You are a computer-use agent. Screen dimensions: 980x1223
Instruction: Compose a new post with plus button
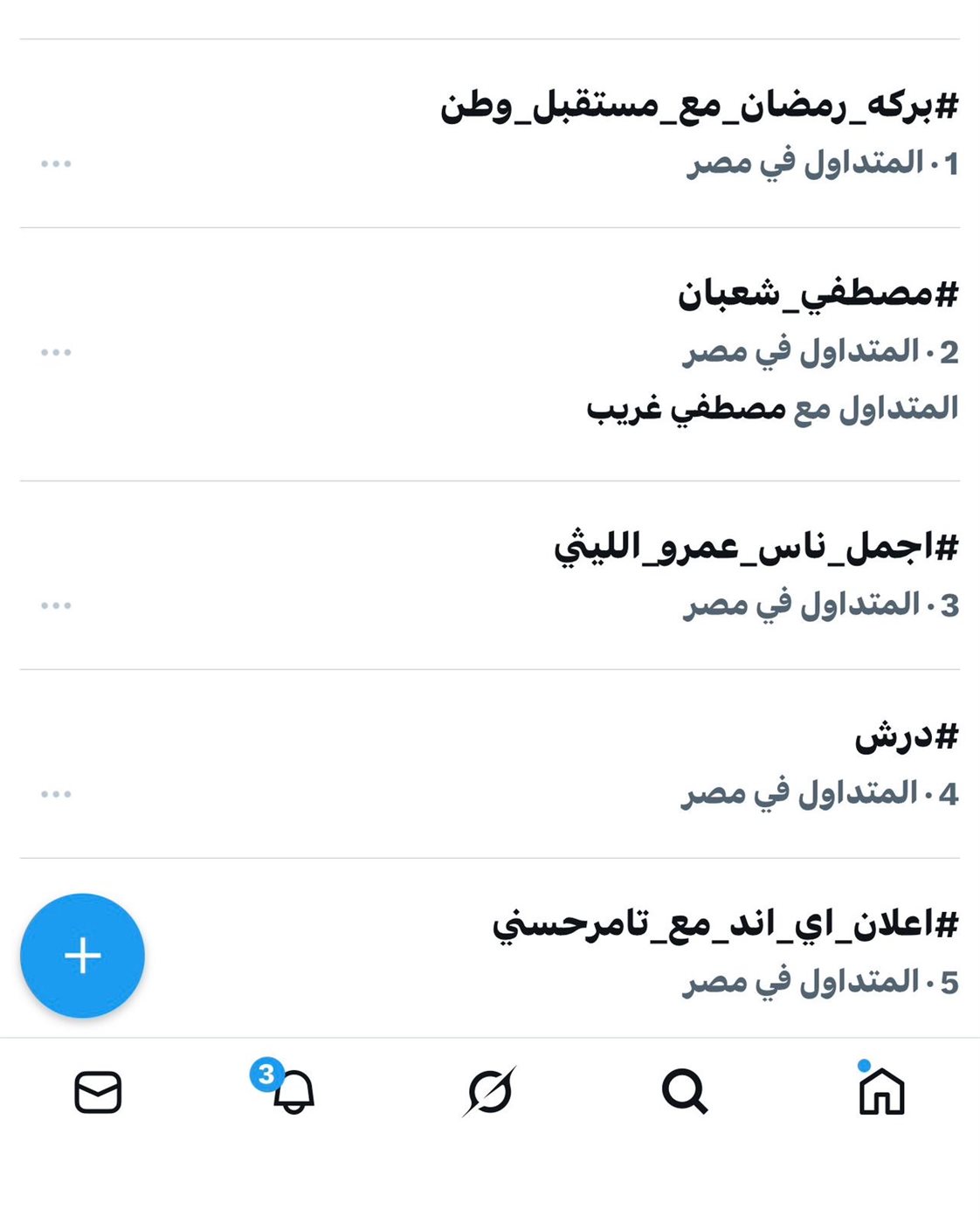[x=82, y=956]
